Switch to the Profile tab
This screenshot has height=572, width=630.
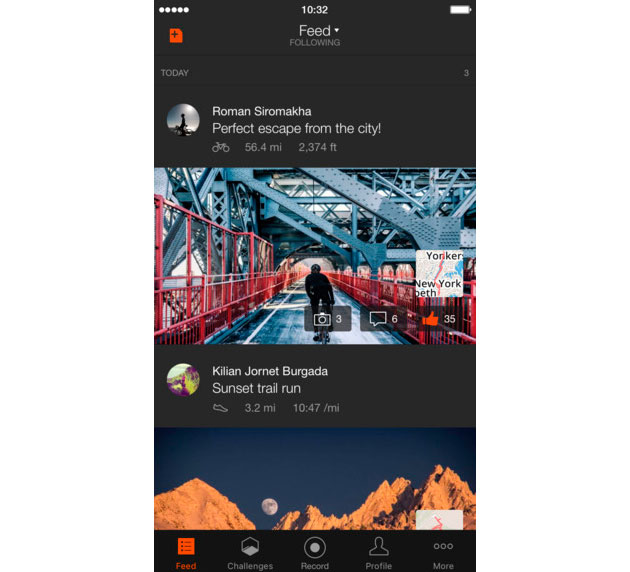point(378,551)
